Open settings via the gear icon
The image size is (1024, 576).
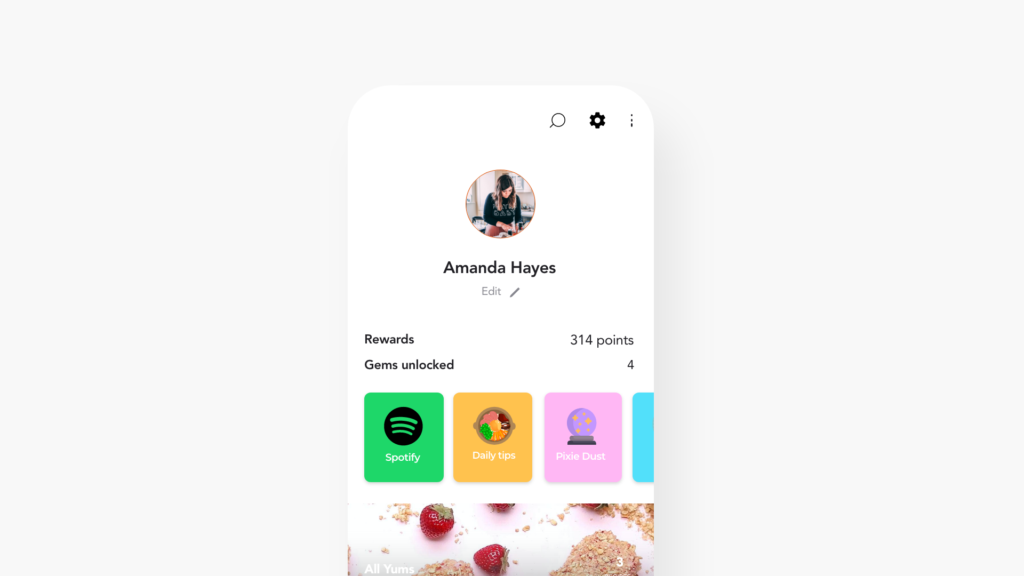pyautogui.click(x=597, y=121)
